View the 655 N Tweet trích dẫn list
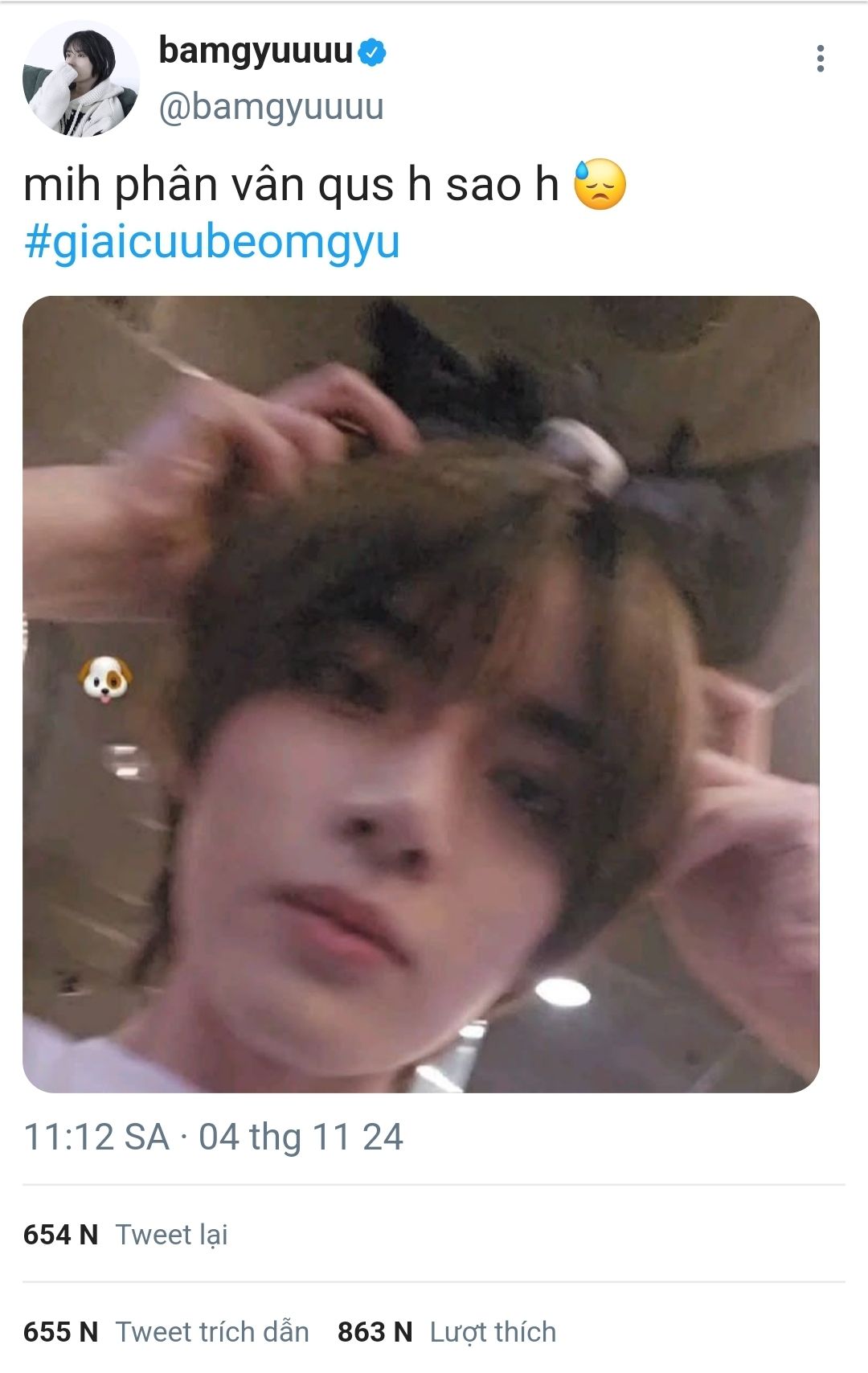868x1373 pixels. pyautogui.click(x=166, y=1332)
